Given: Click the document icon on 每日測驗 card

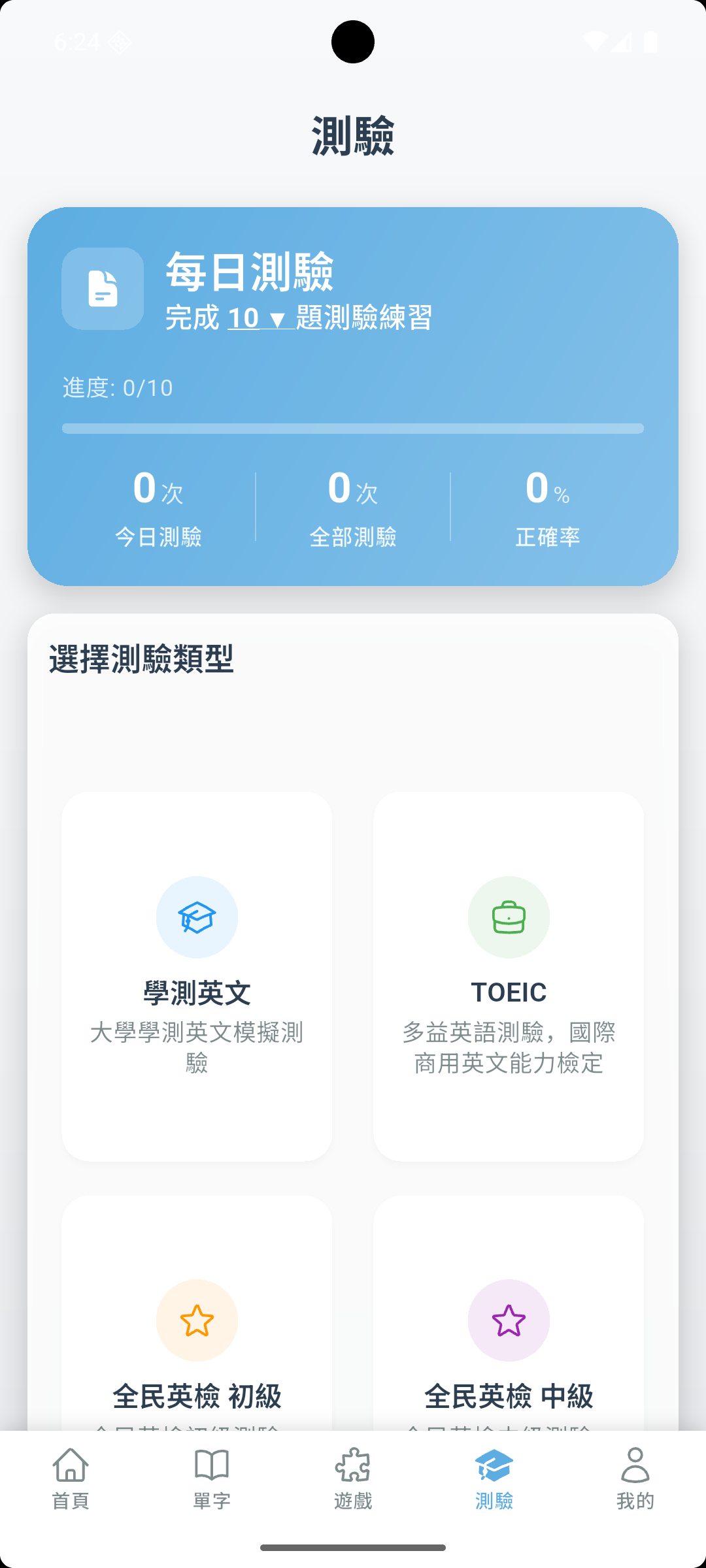Looking at the screenshot, I should (x=102, y=287).
